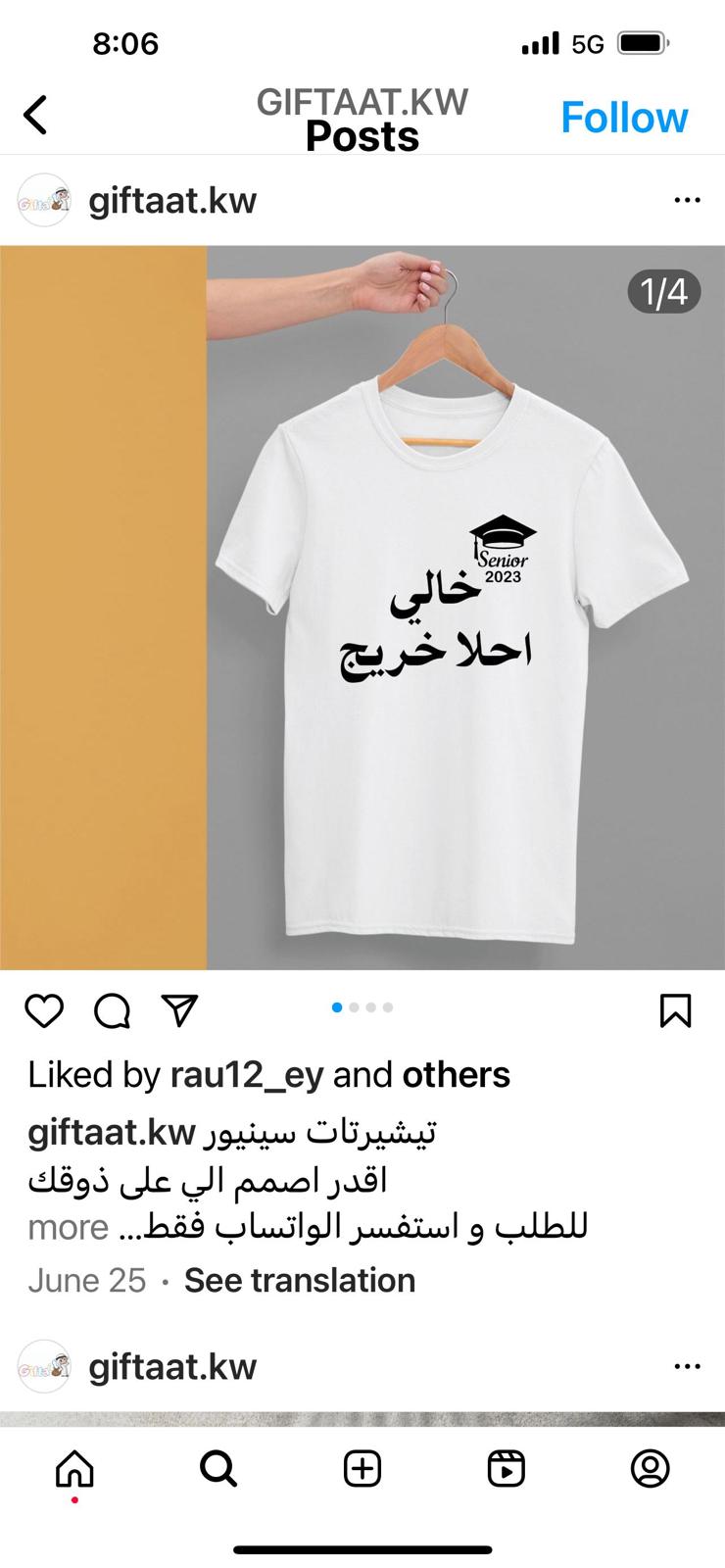This screenshot has width=725, height=1568.
Task: View others who liked the post
Action: pos(456,1075)
